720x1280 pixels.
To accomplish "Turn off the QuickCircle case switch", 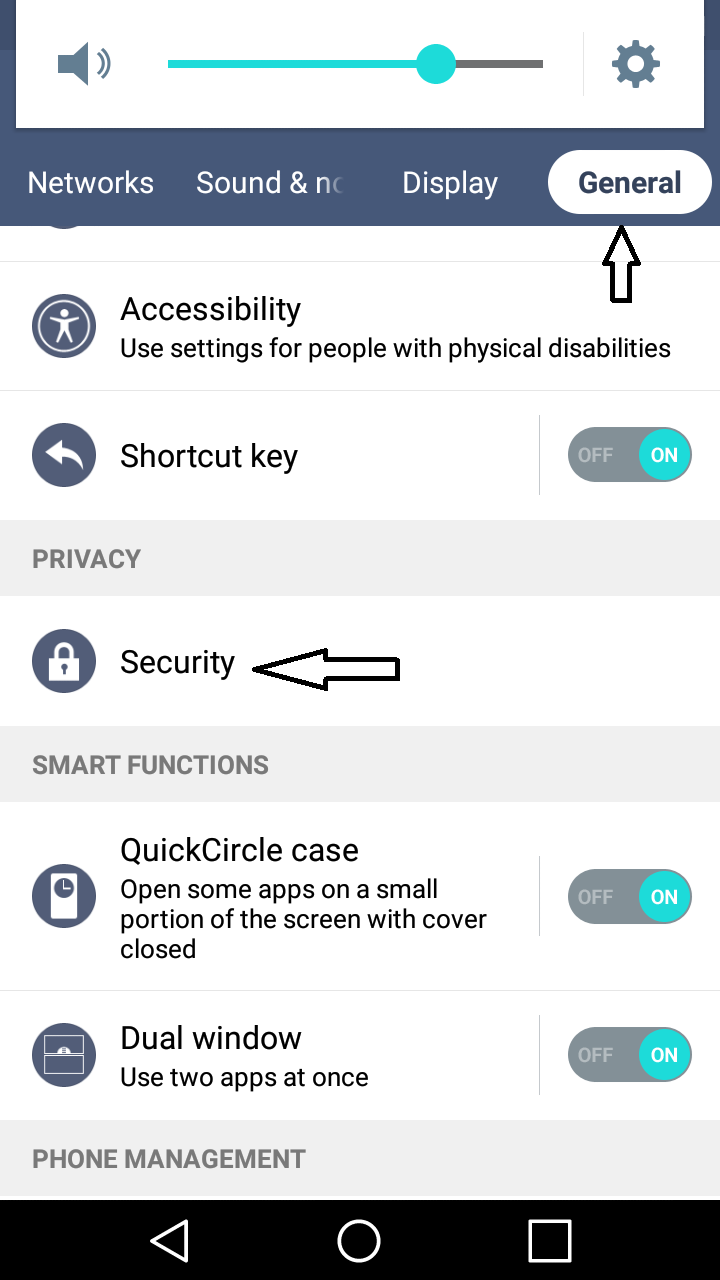I will tap(630, 896).
